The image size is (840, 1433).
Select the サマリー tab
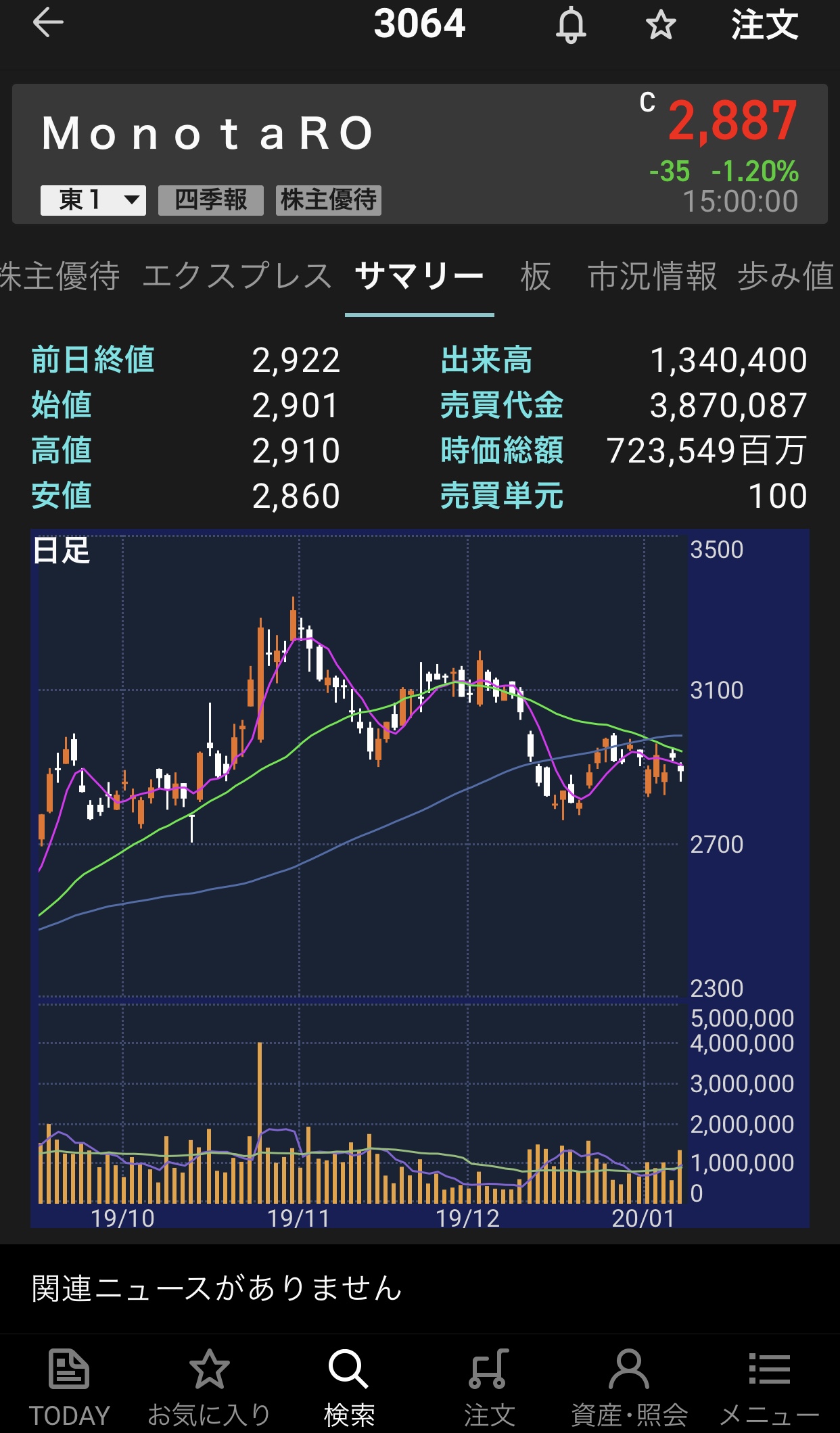click(419, 277)
